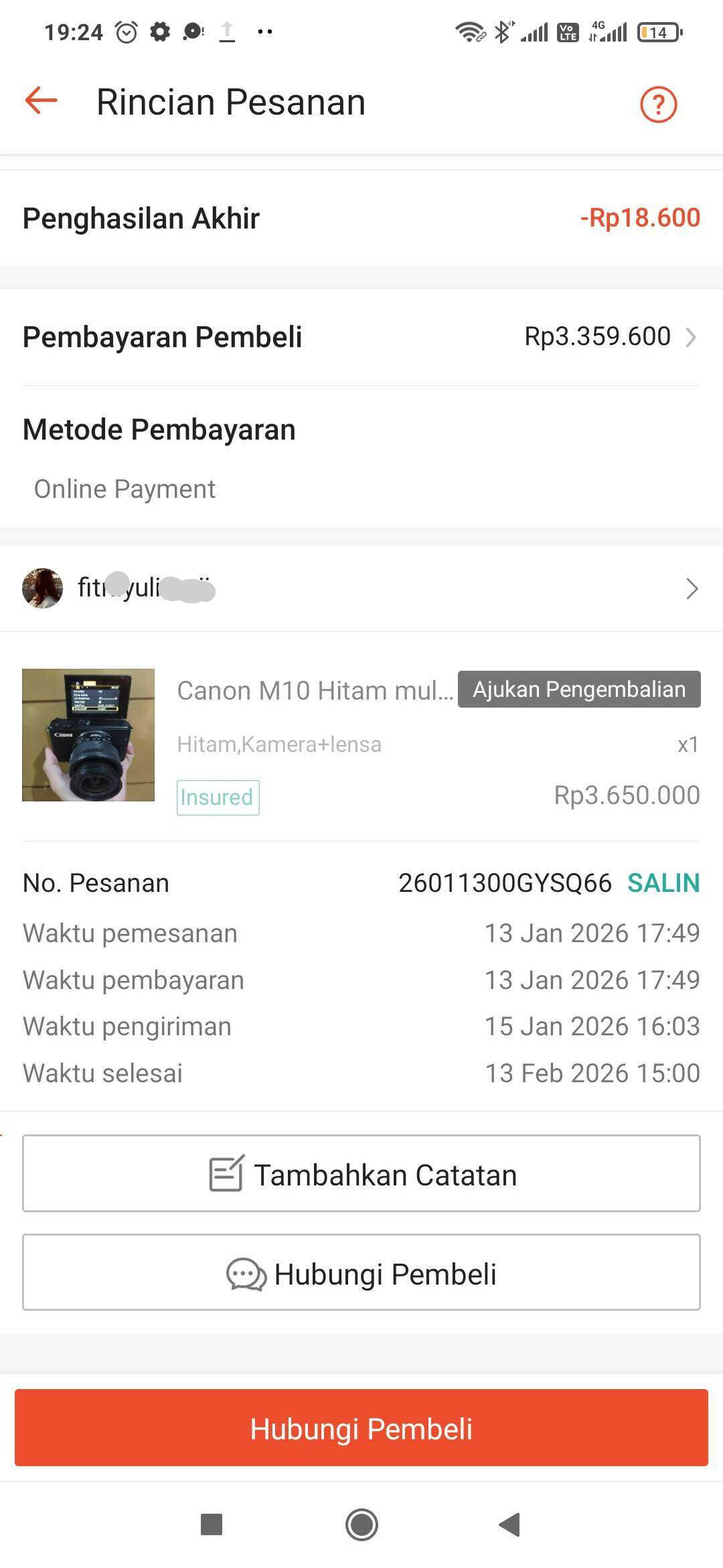Tap SALIN to copy the order number

coord(663,882)
